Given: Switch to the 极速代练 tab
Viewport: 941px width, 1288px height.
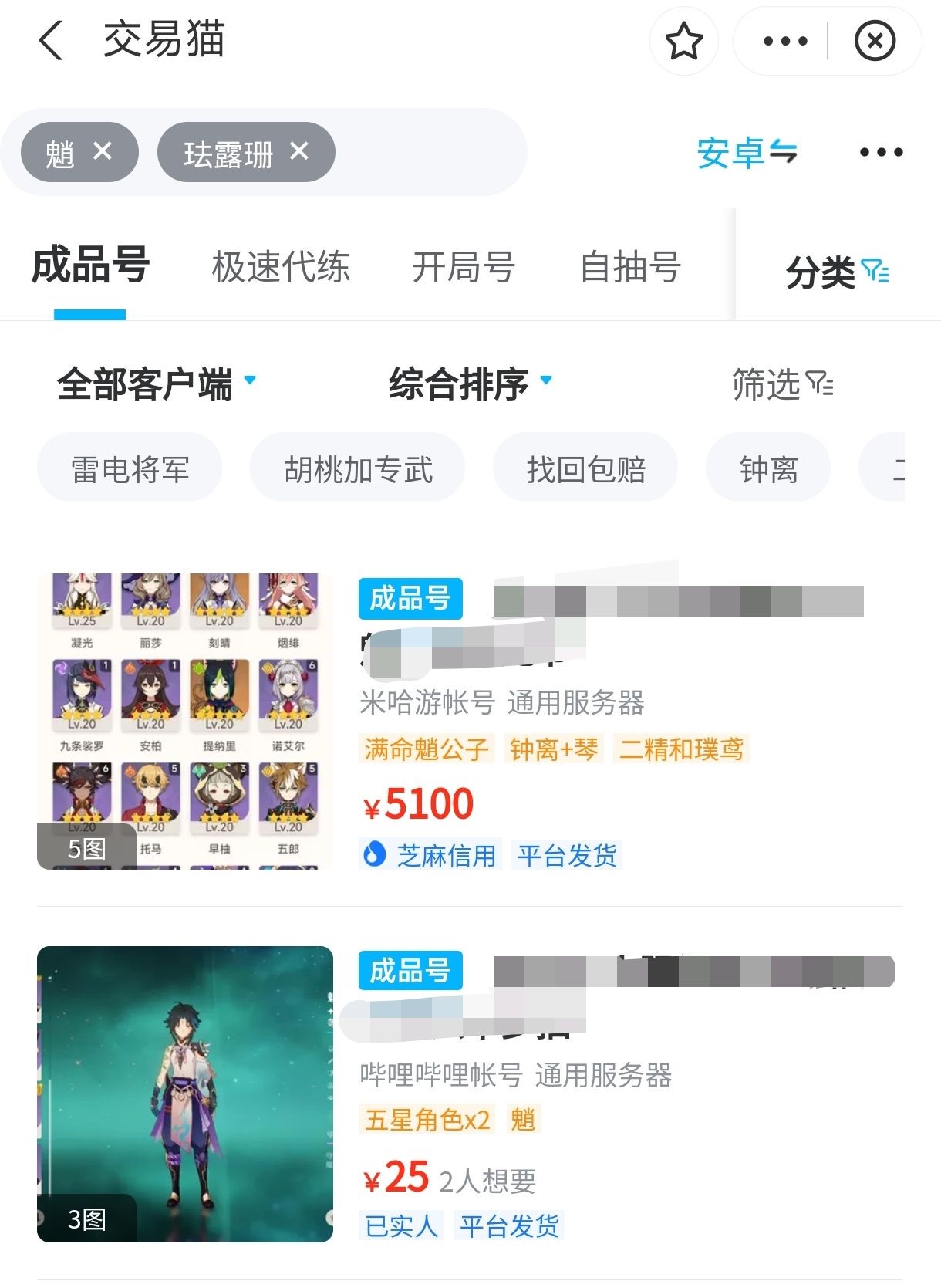Looking at the screenshot, I should coord(281,268).
